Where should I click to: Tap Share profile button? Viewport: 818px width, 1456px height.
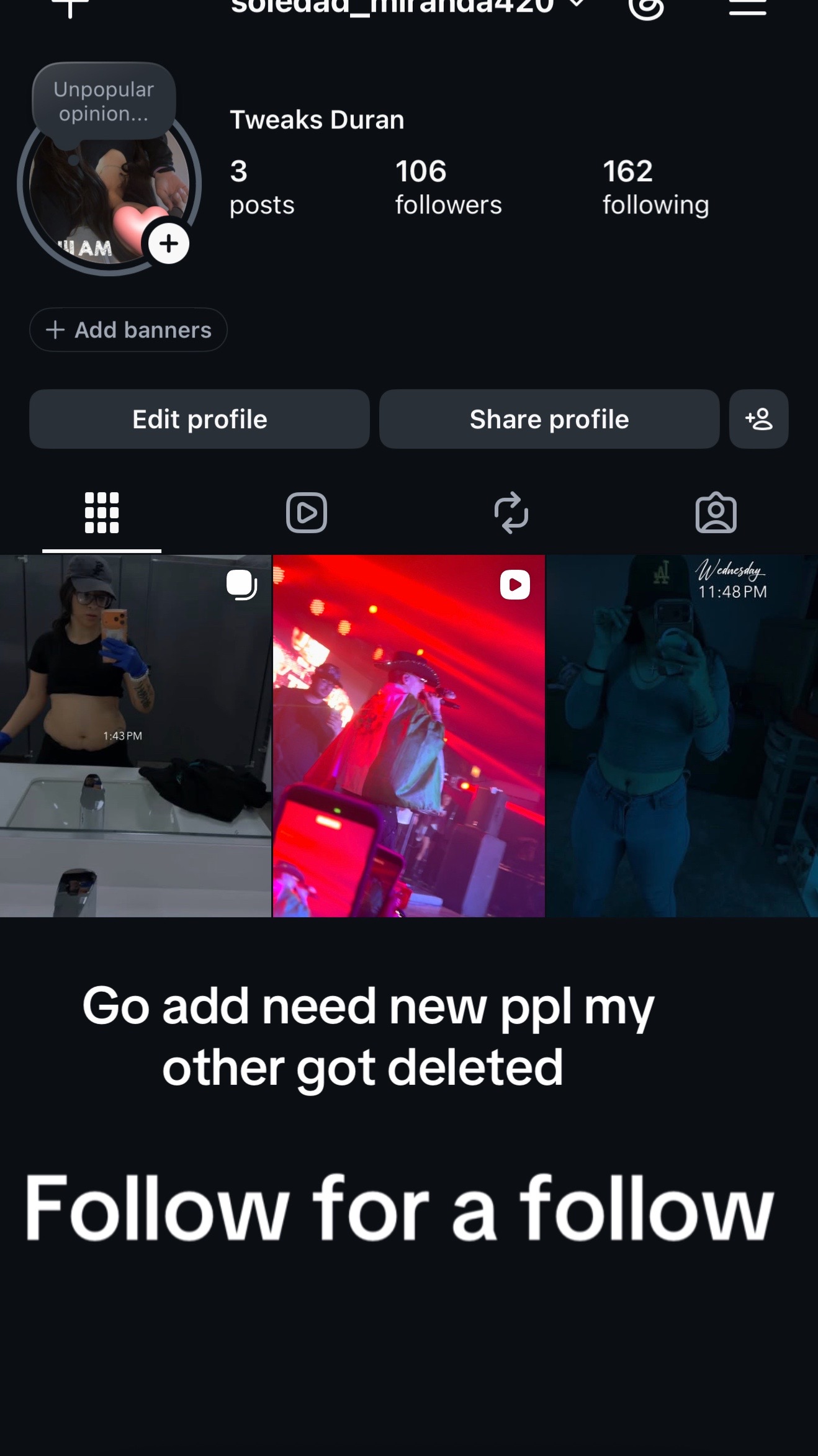pos(549,419)
